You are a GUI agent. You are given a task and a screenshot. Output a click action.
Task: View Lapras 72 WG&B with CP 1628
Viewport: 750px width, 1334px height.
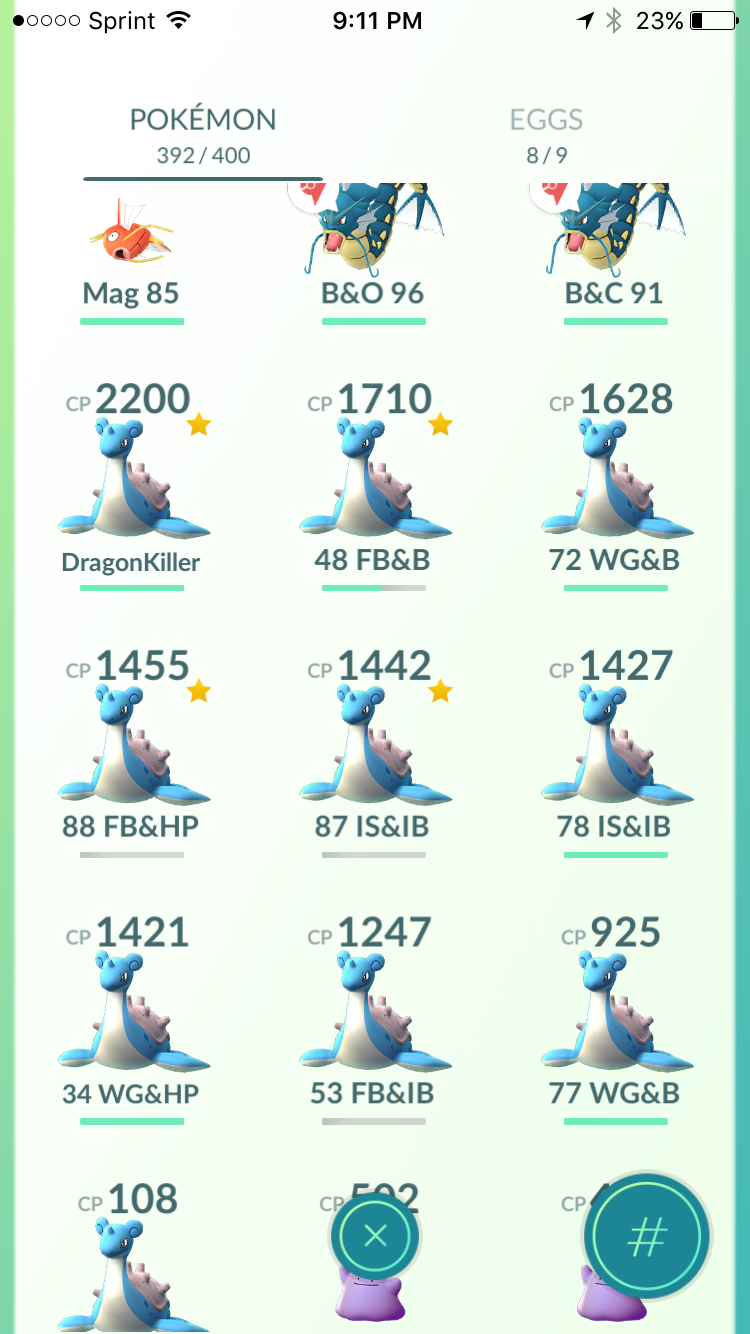[x=615, y=484]
